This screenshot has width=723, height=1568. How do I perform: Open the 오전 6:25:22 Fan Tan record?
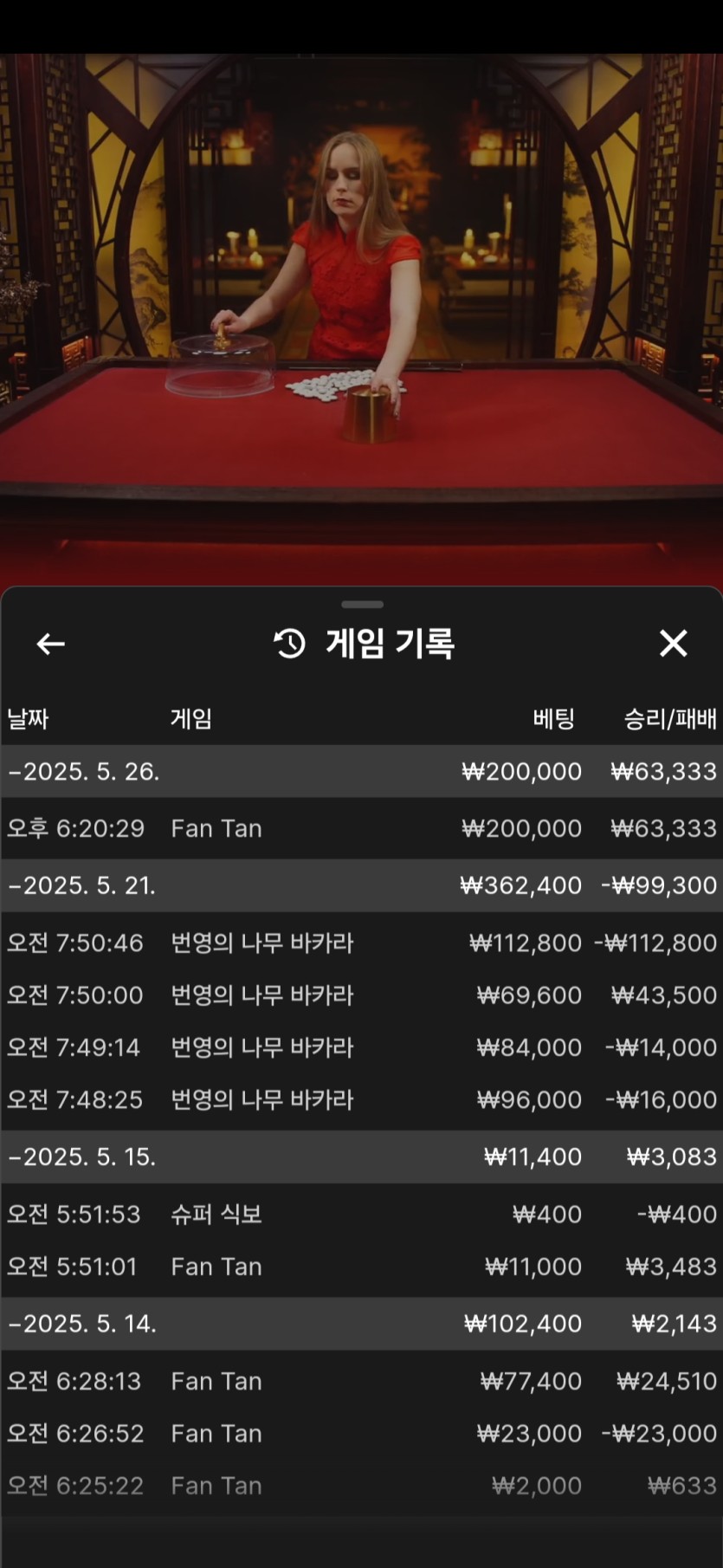pyautogui.click(x=361, y=1486)
